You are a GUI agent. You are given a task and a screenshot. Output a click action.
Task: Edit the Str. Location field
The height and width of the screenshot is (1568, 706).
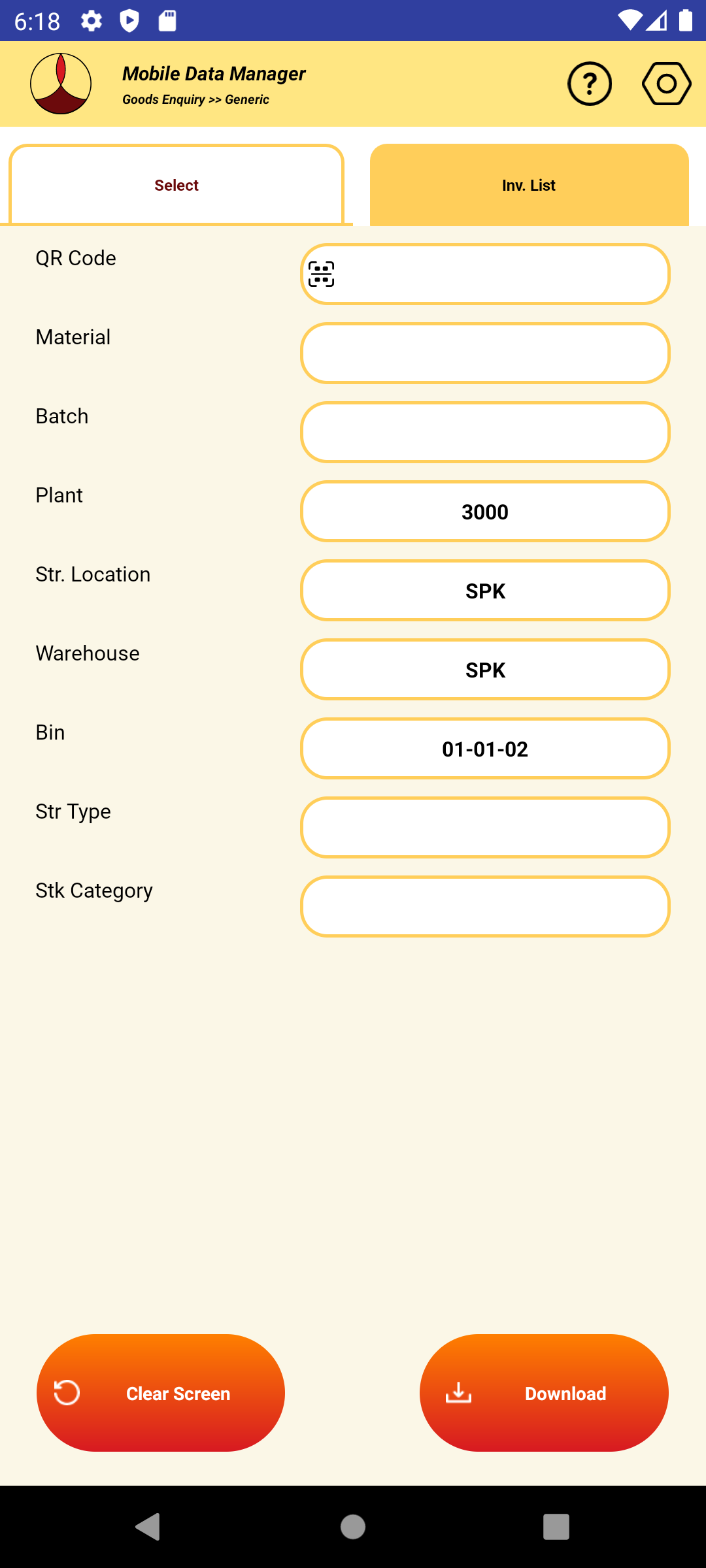(x=485, y=591)
